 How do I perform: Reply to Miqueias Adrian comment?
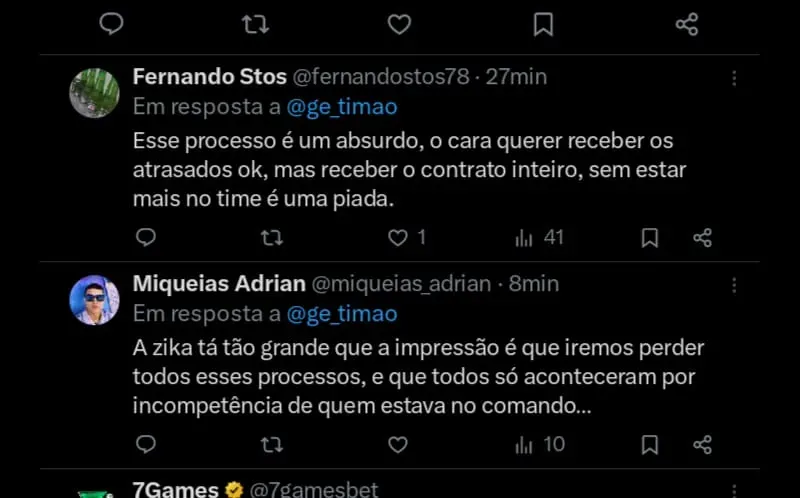pos(146,443)
